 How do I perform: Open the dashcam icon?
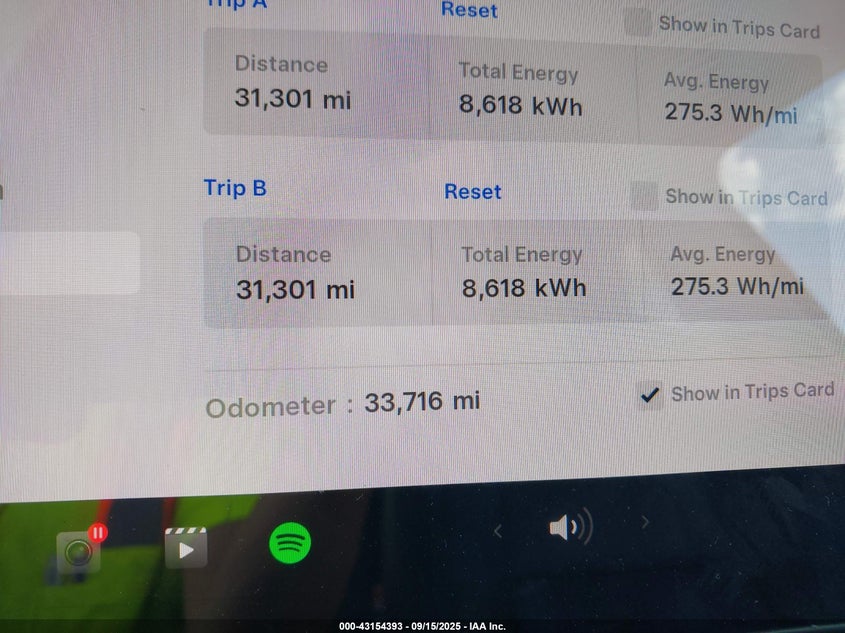point(78,549)
